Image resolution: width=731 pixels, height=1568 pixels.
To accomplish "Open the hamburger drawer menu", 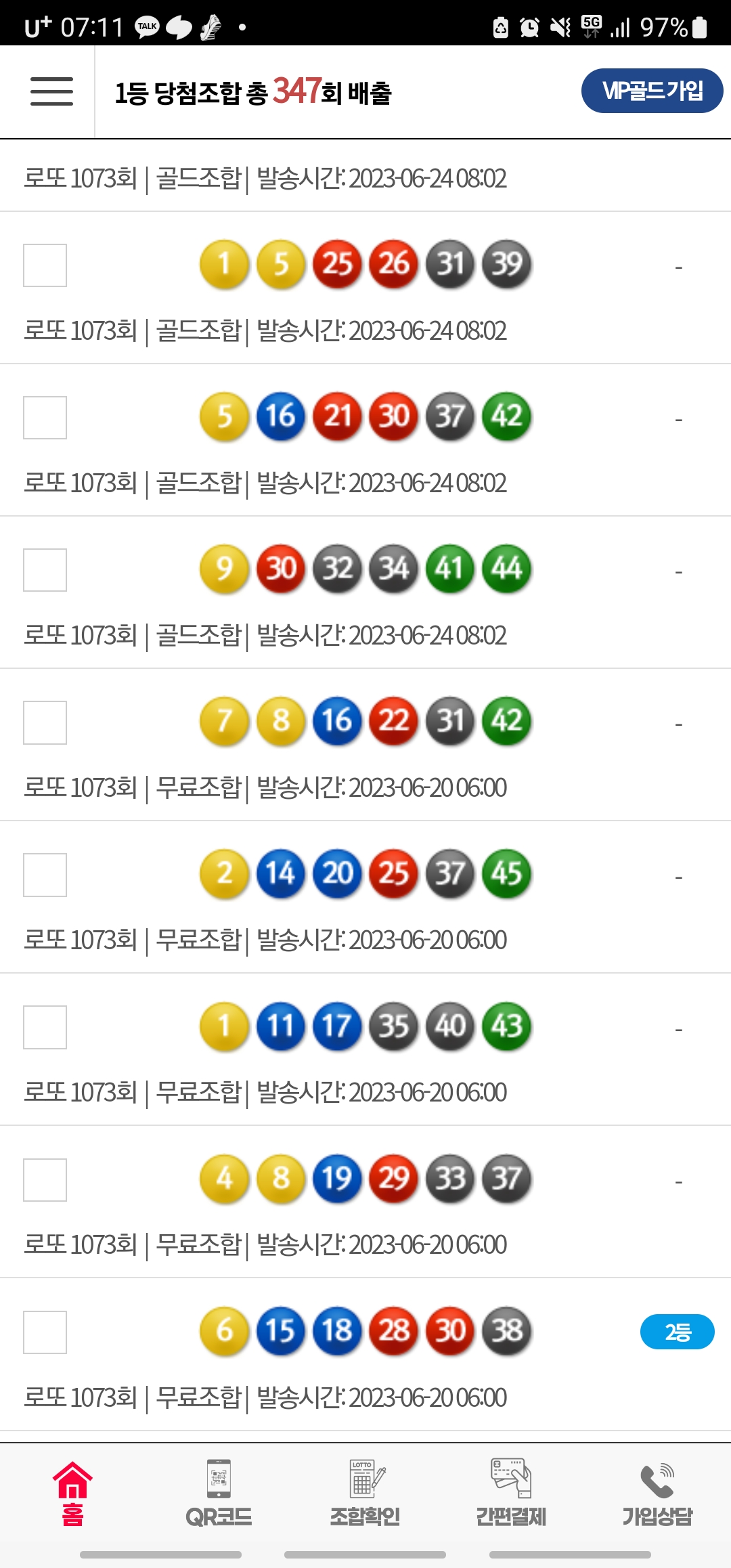I will (51, 91).
